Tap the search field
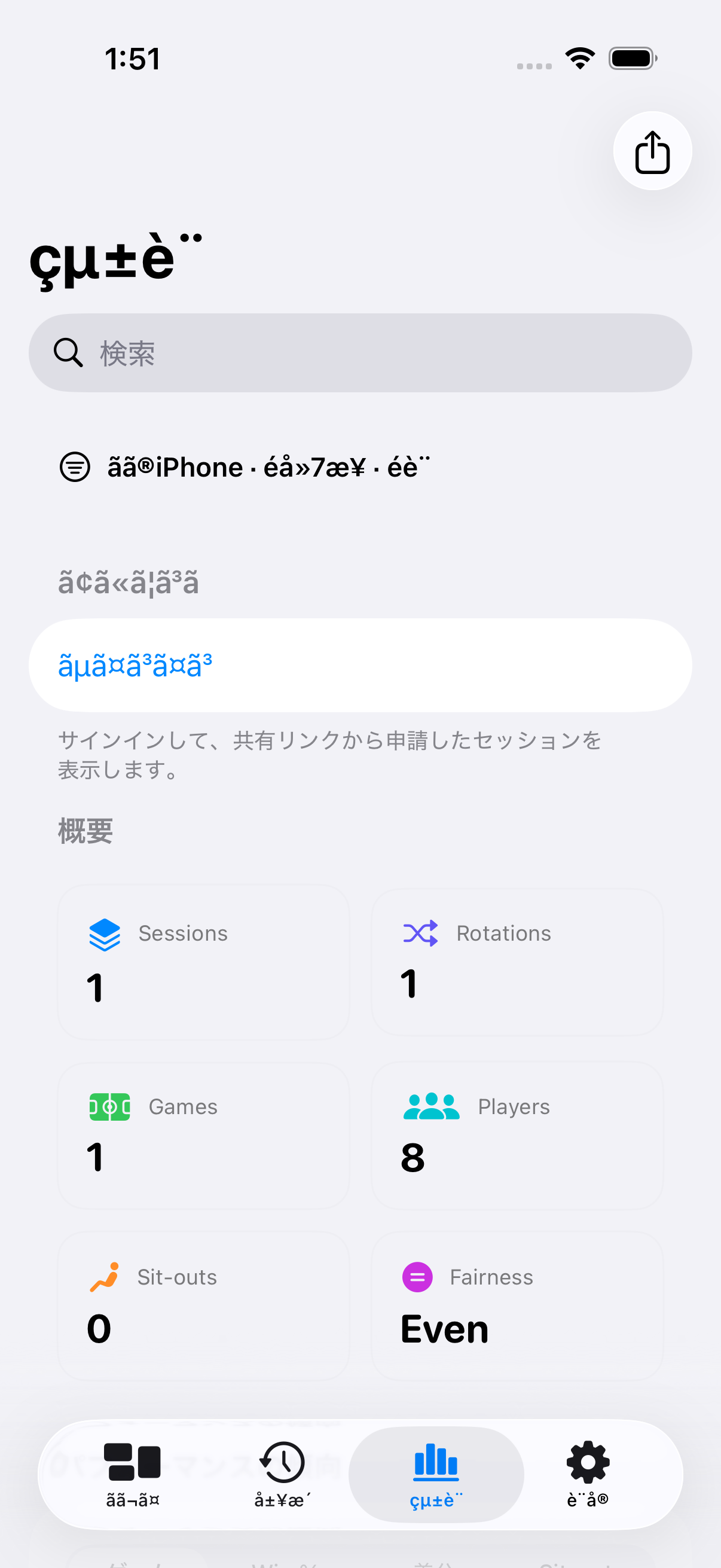Screen dimensions: 721x1568 click(x=360, y=353)
